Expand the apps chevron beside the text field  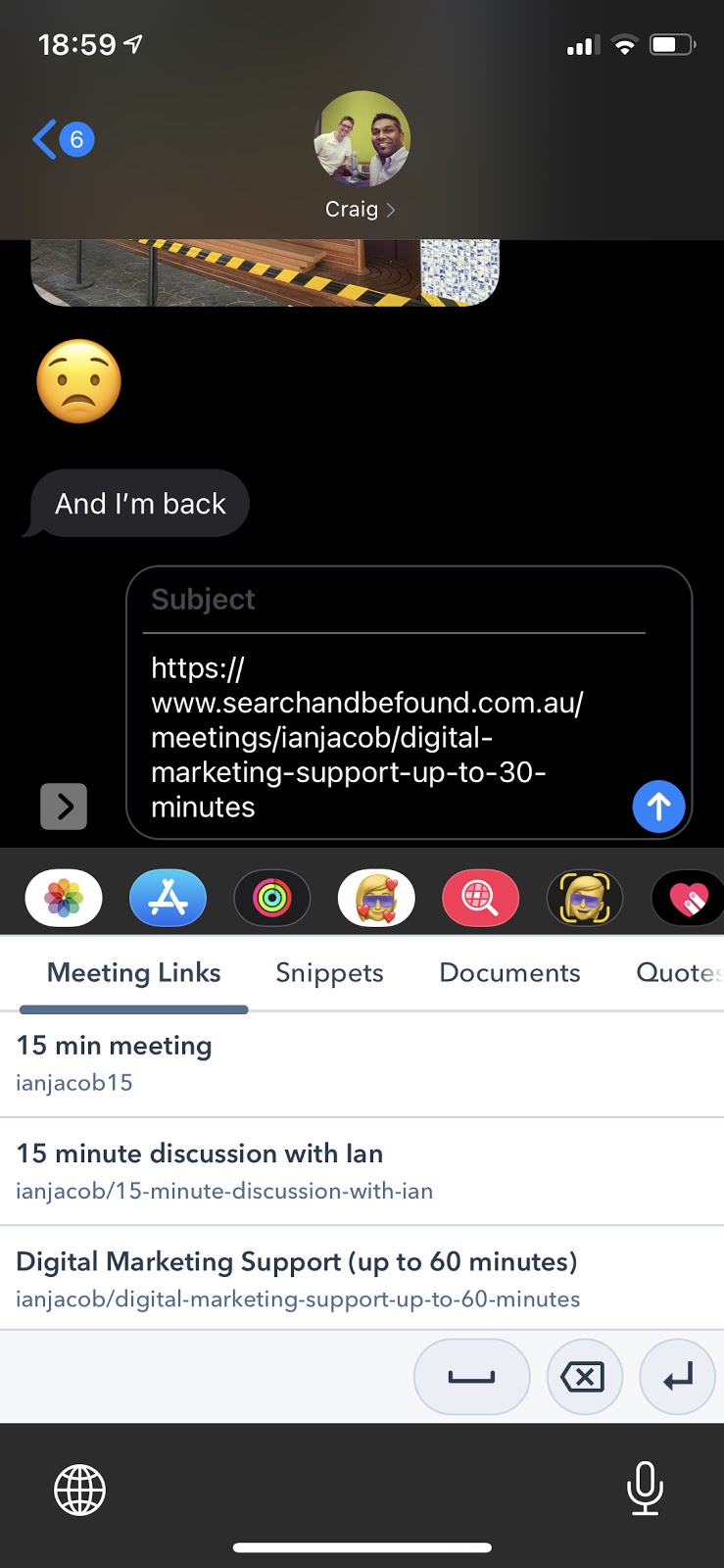click(x=64, y=807)
